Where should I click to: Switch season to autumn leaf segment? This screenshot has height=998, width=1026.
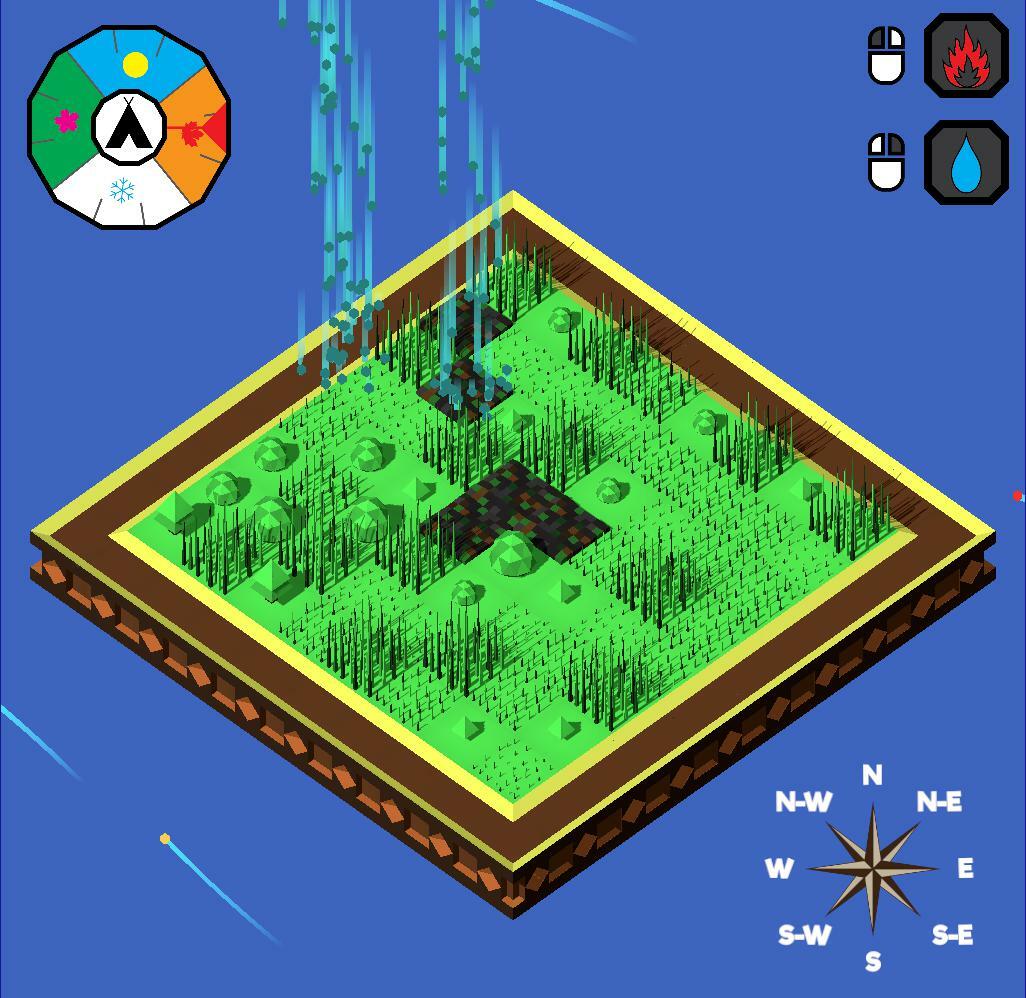pos(197,131)
